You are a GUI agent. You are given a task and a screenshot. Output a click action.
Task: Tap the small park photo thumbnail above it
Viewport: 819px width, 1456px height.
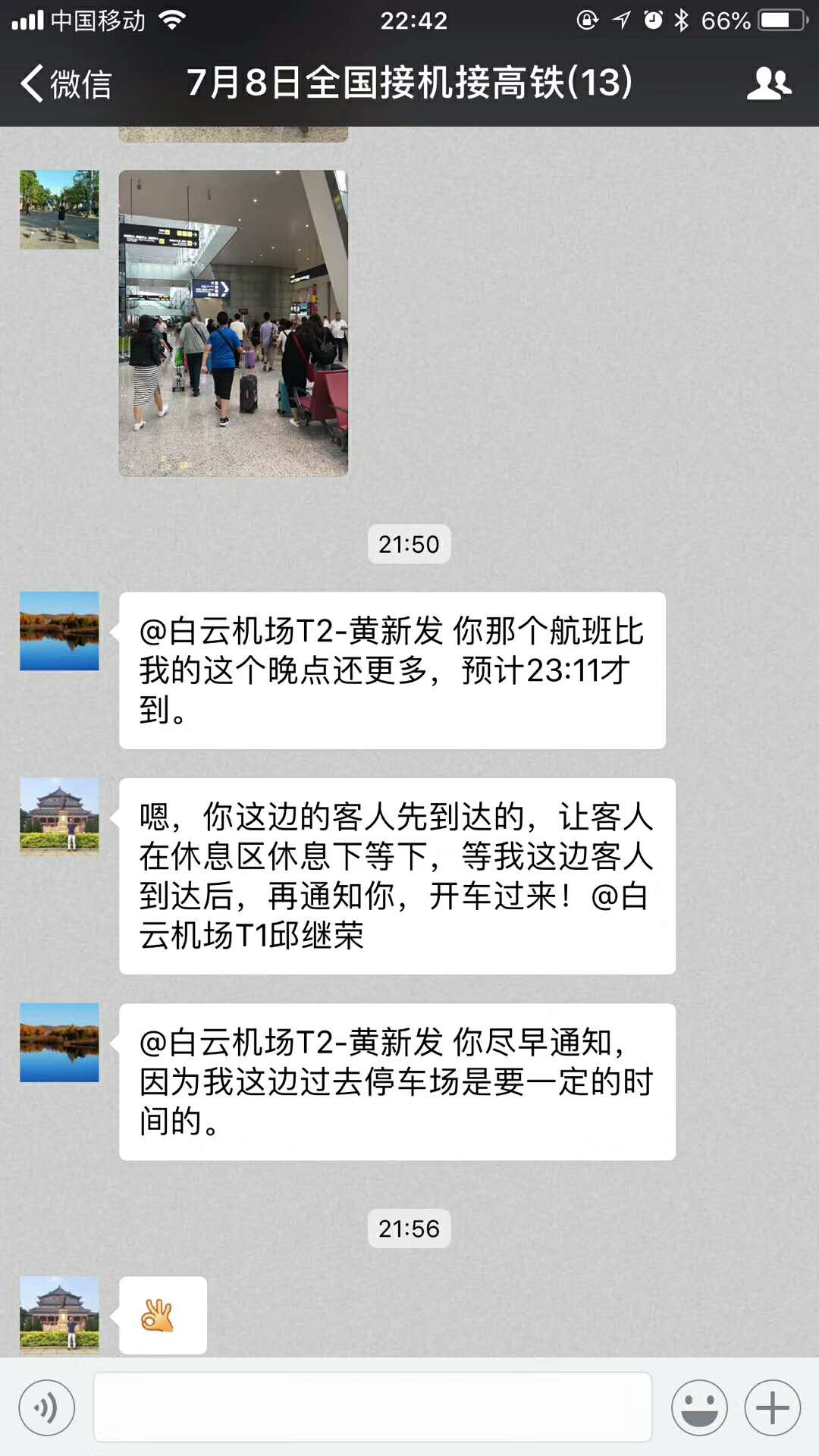[59, 210]
